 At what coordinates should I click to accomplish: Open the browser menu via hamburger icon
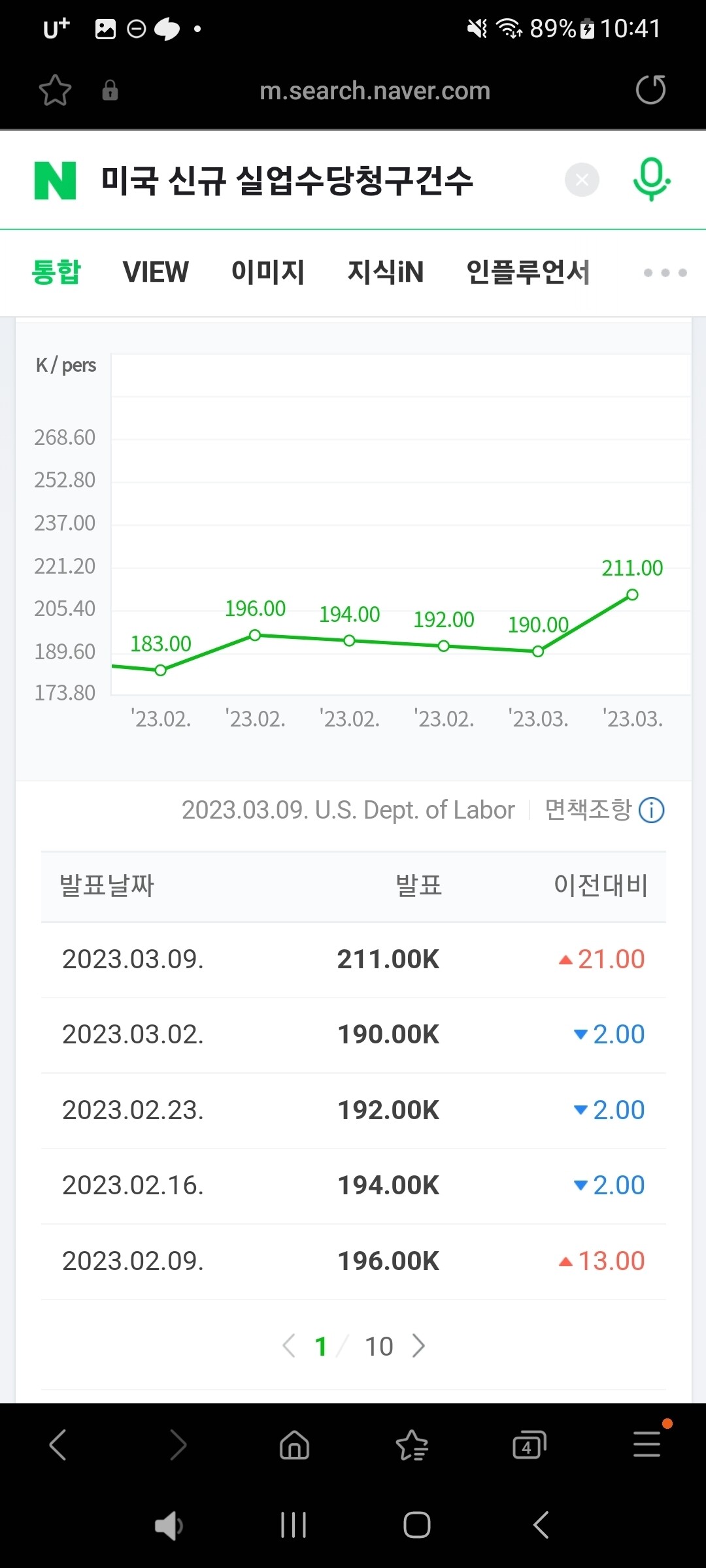click(646, 1445)
